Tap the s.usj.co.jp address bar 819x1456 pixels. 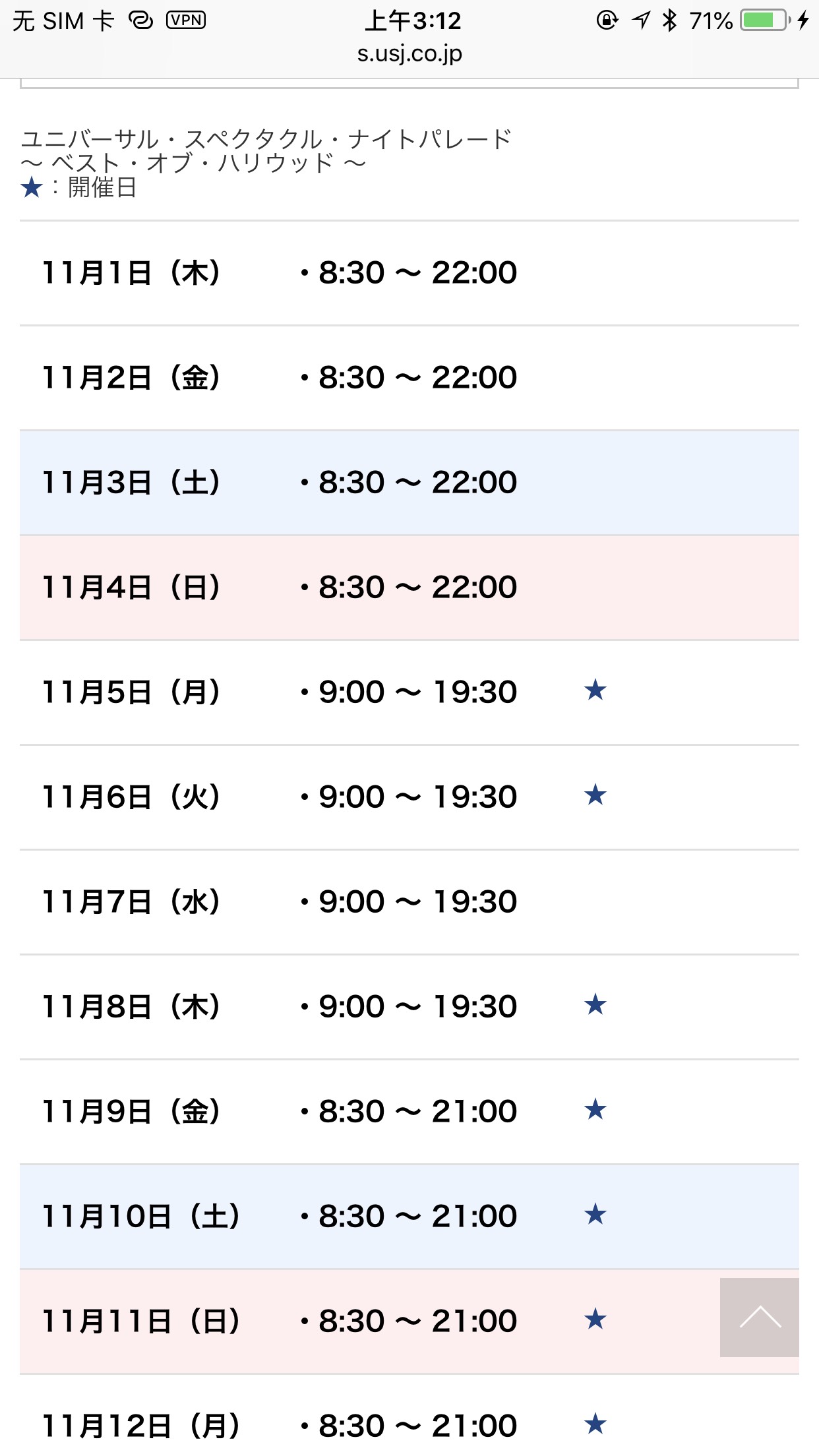409,54
